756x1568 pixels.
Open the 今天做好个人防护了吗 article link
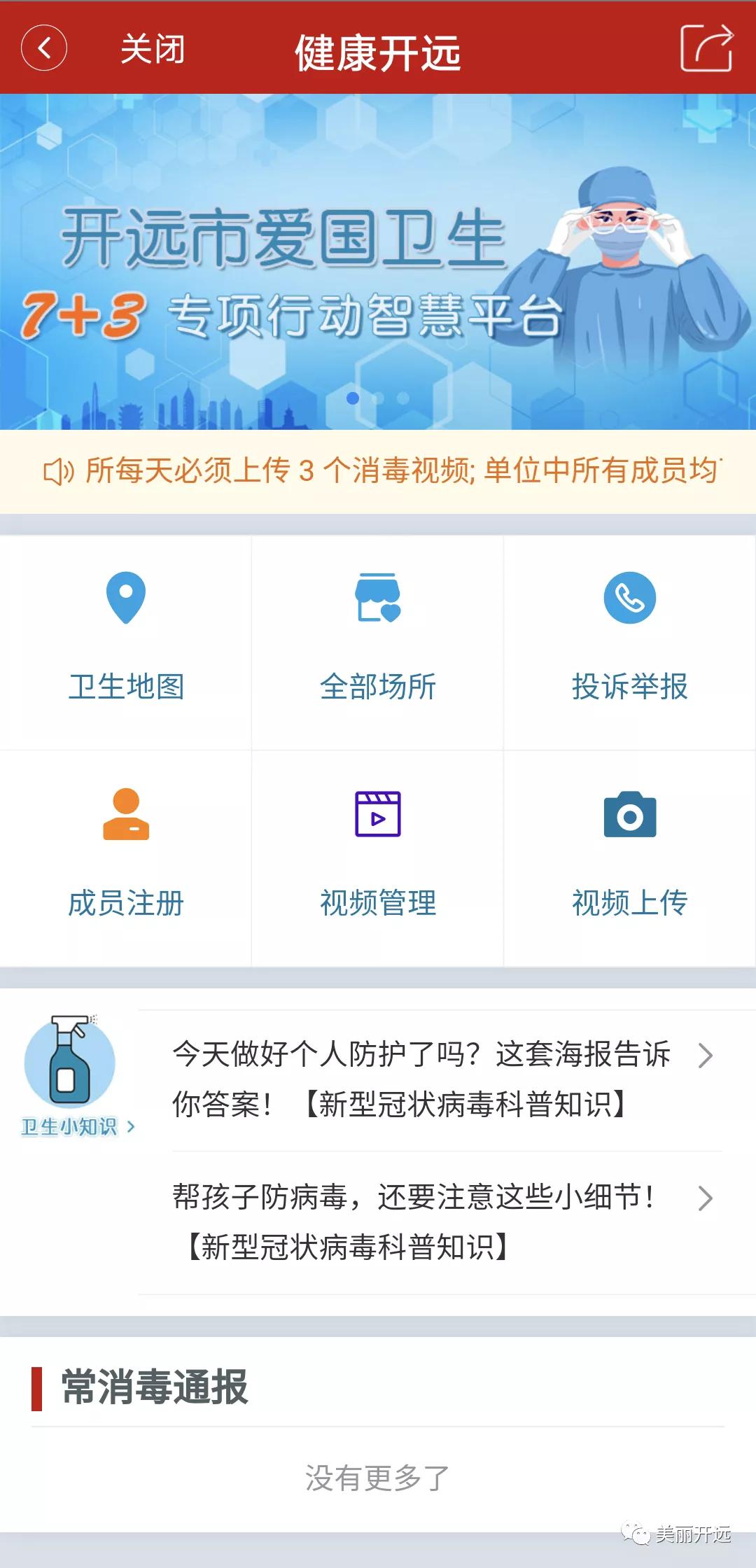(x=420, y=1078)
